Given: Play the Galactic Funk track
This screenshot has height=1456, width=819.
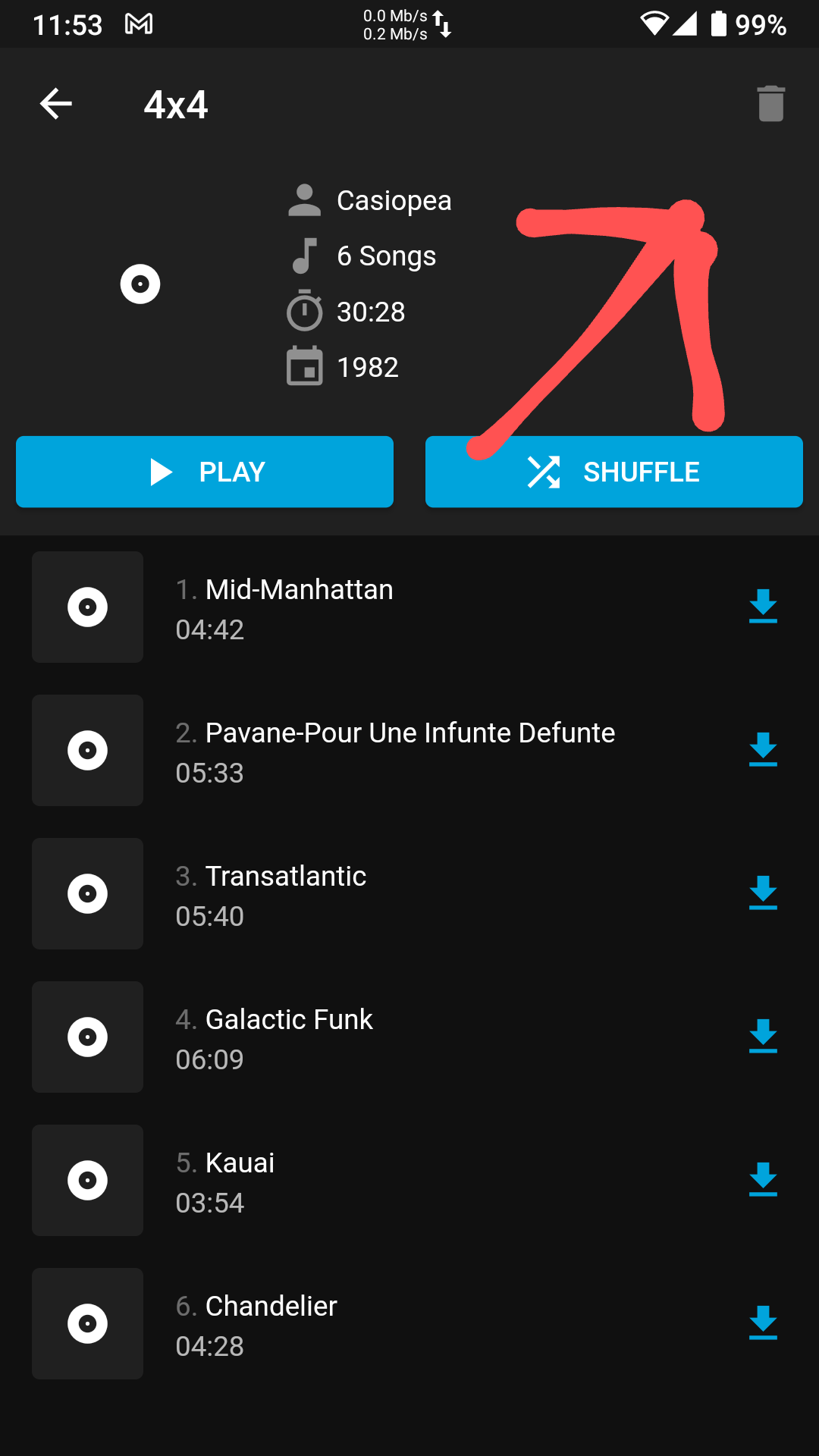Looking at the screenshot, I should (409, 1037).
